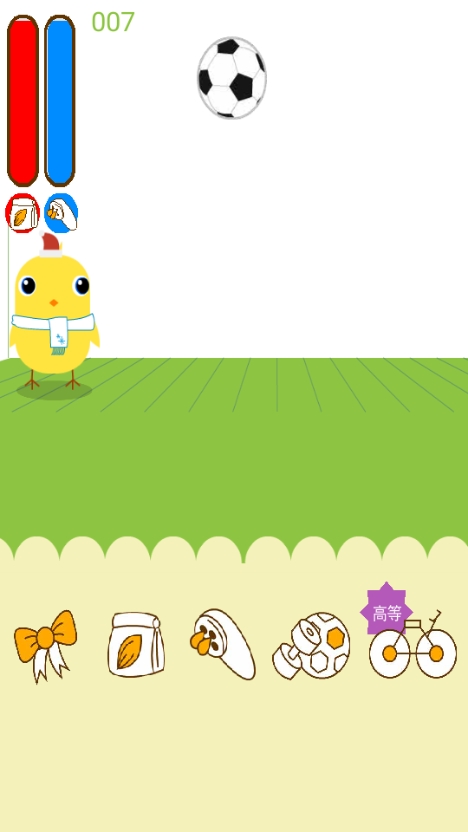Select the seed bag food icon

point(136,645)
